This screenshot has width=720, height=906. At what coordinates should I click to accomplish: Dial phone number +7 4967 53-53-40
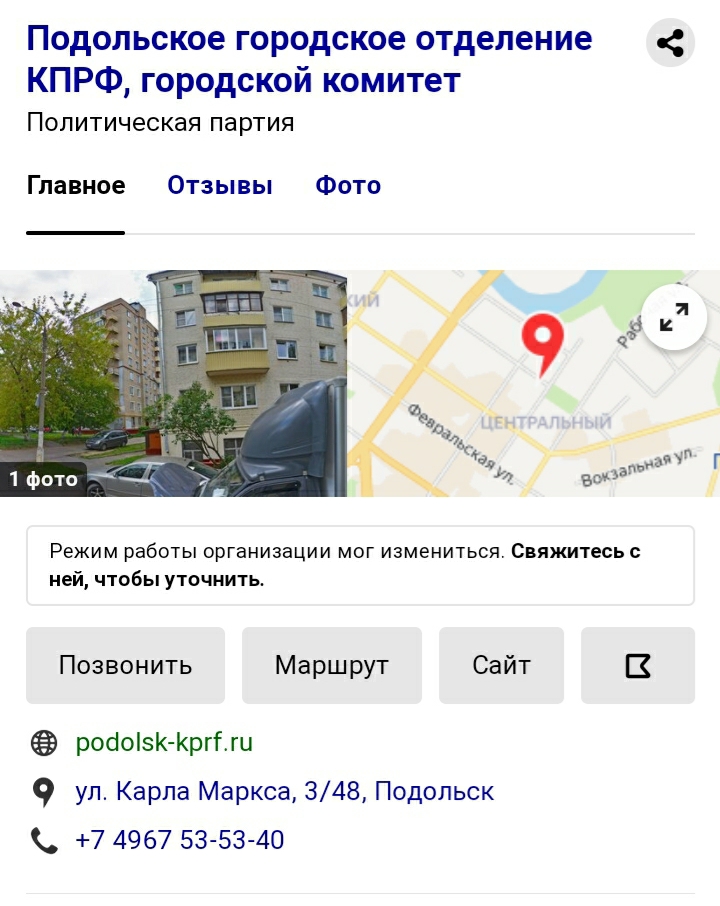180,840
